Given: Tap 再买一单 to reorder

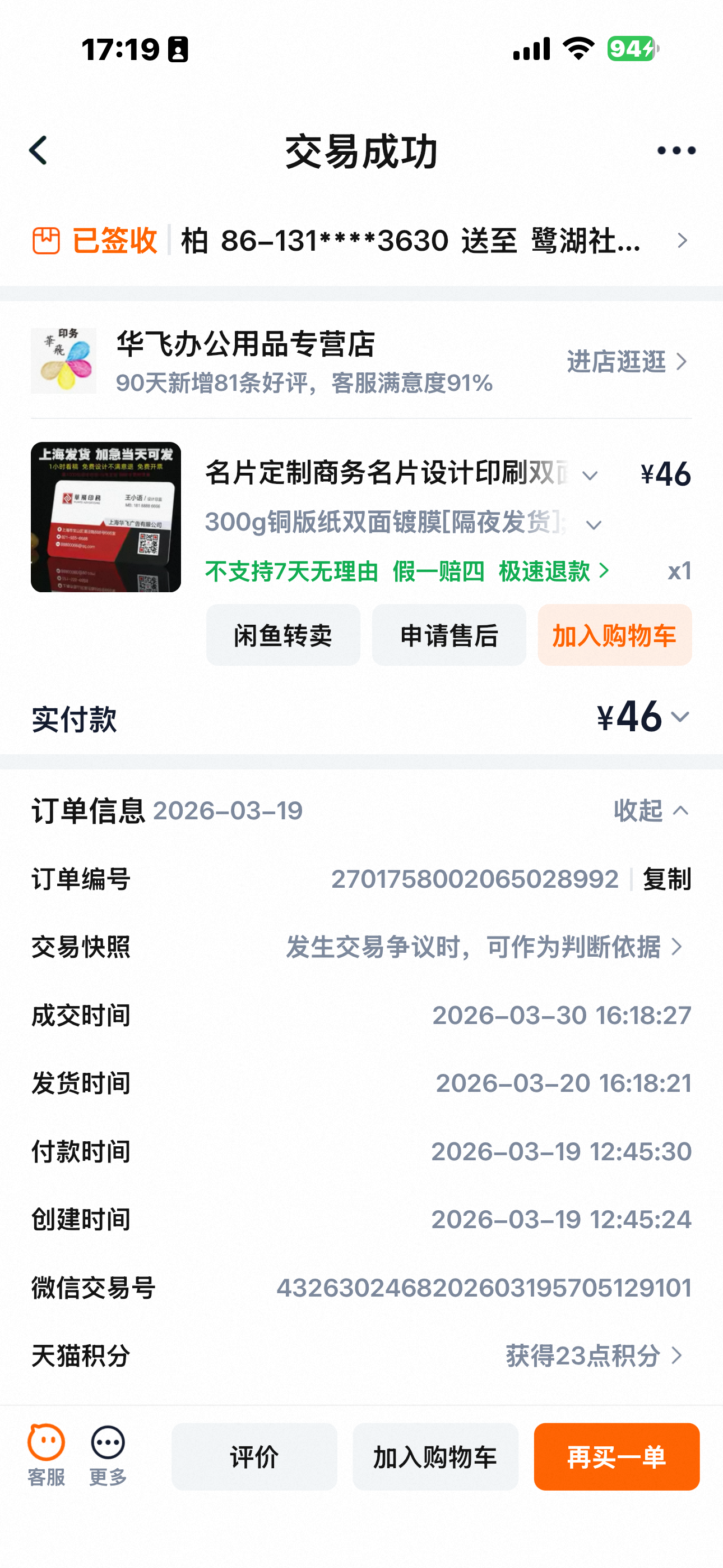Looking at the screenshot, I should click(x=616, y=1456).
